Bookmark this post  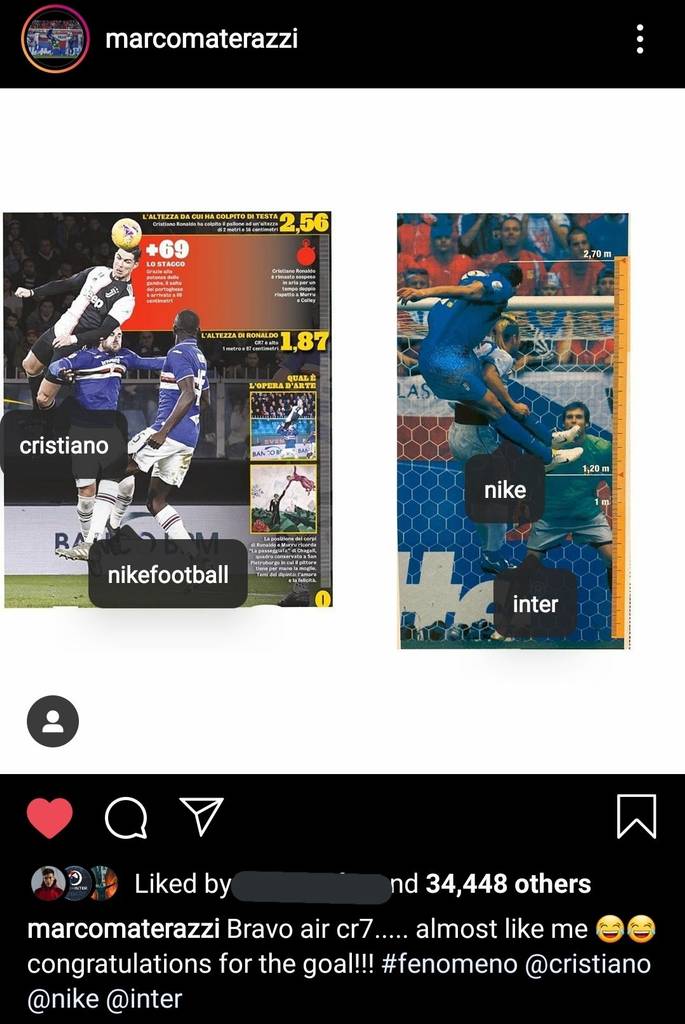(636, 816)
